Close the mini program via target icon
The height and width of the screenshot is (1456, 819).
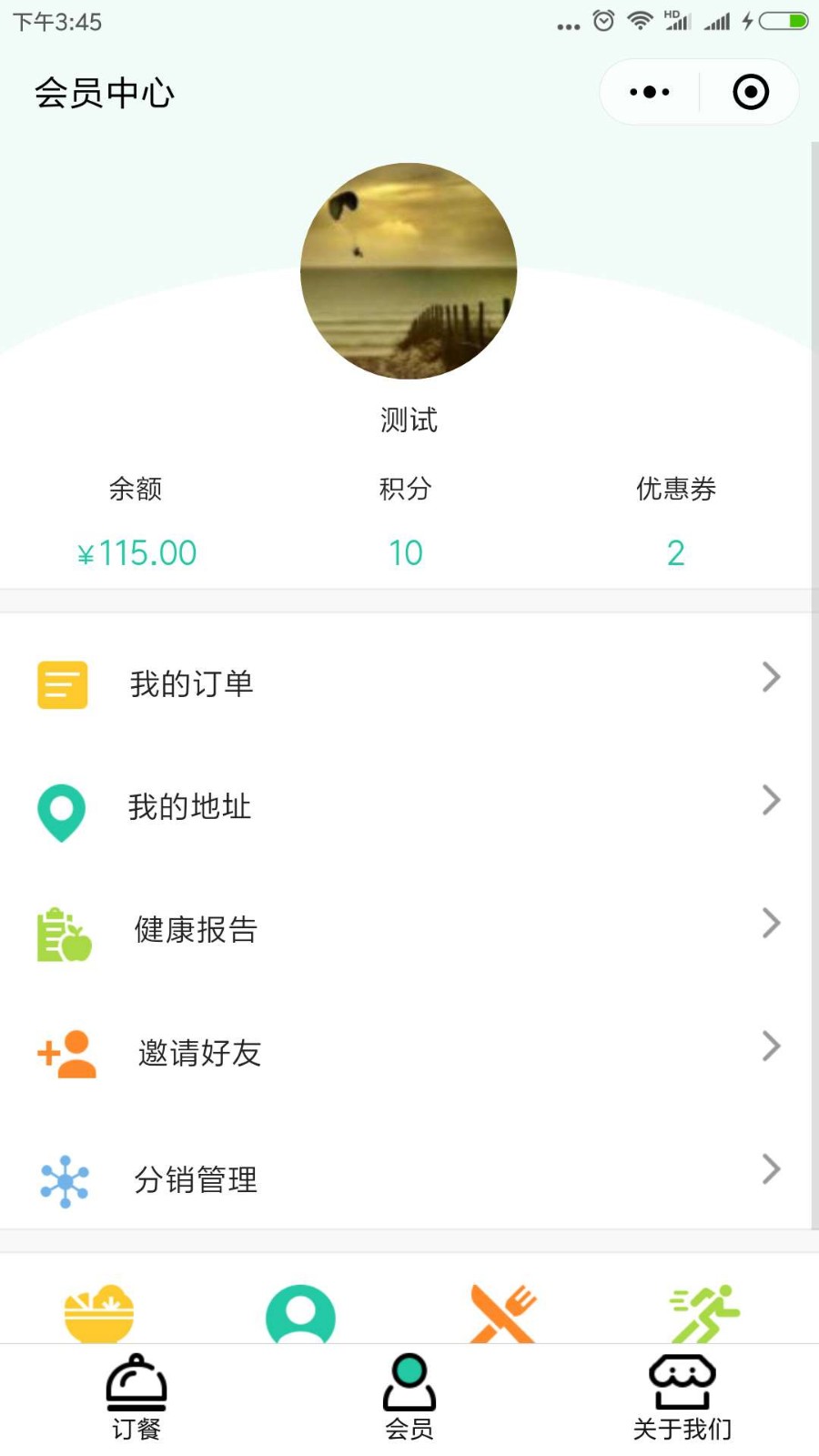[751, 92]
